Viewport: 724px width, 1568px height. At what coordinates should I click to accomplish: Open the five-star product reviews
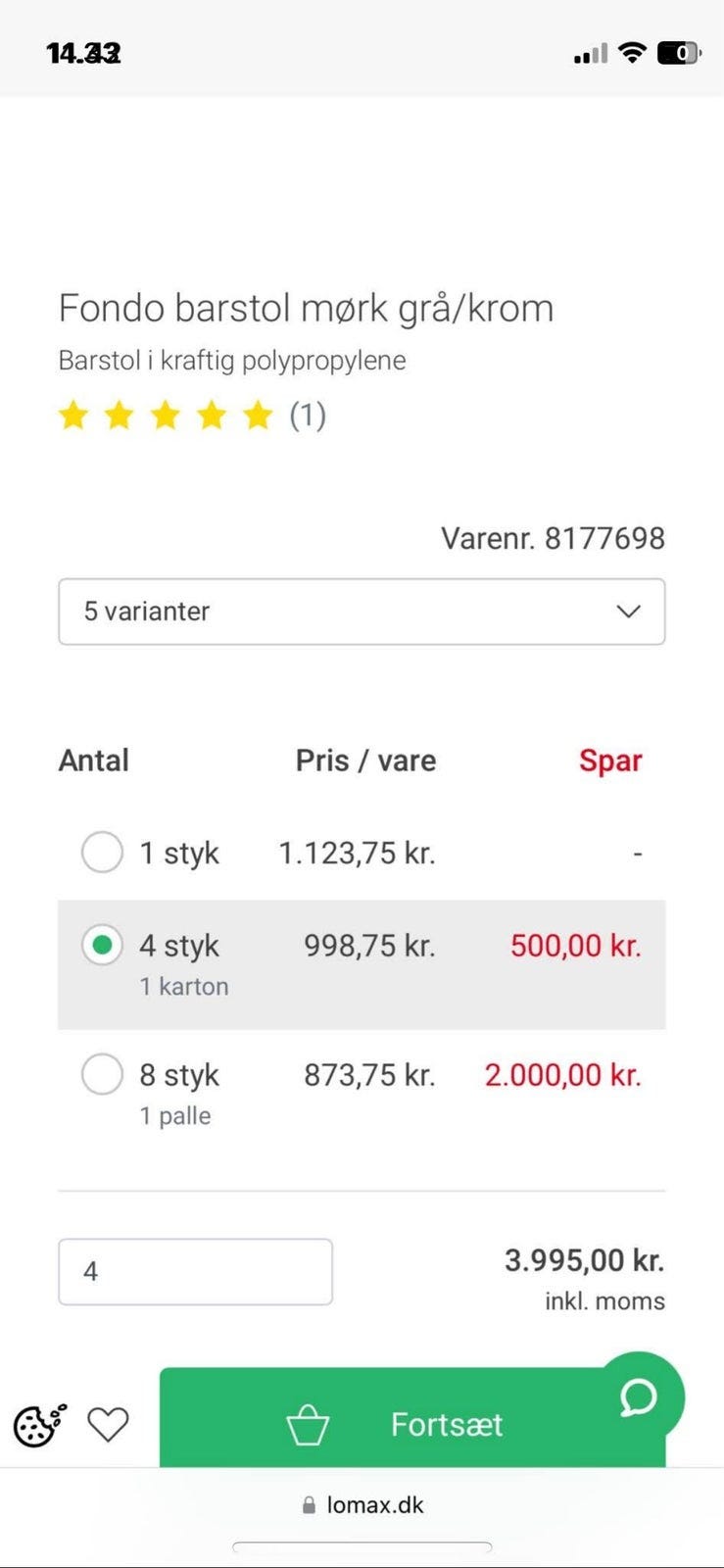[191, 416]
